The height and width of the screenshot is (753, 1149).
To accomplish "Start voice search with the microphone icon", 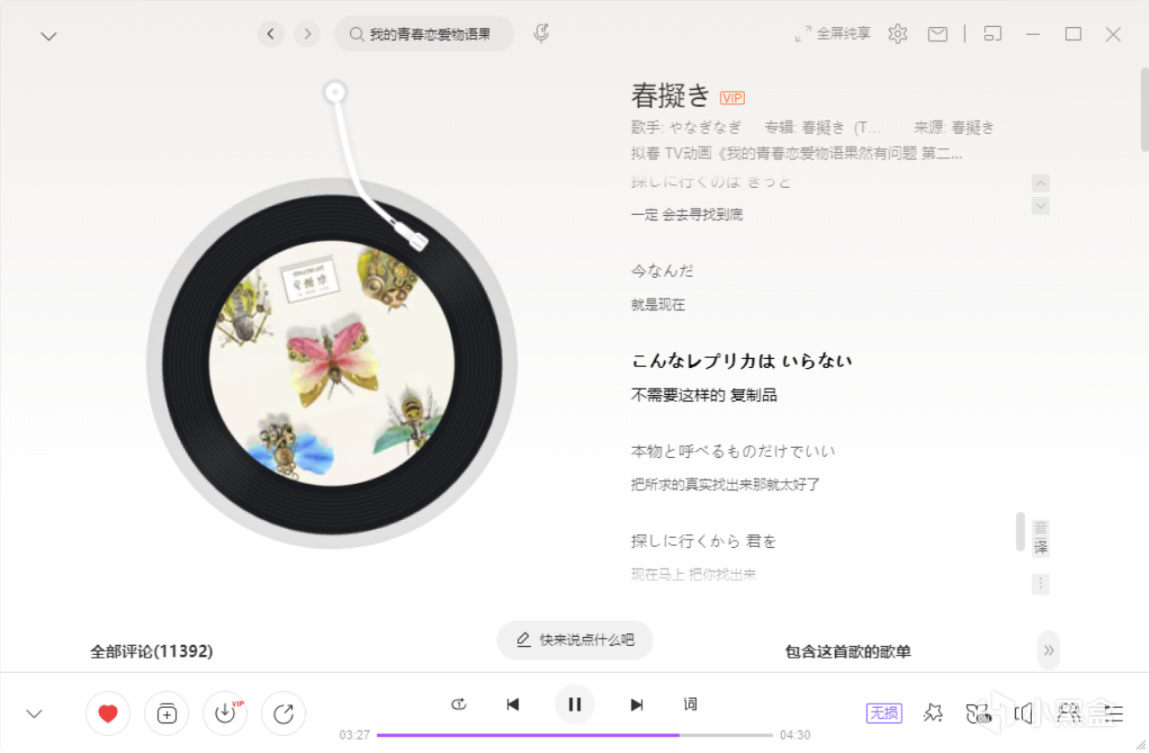I will pos(541,34).
